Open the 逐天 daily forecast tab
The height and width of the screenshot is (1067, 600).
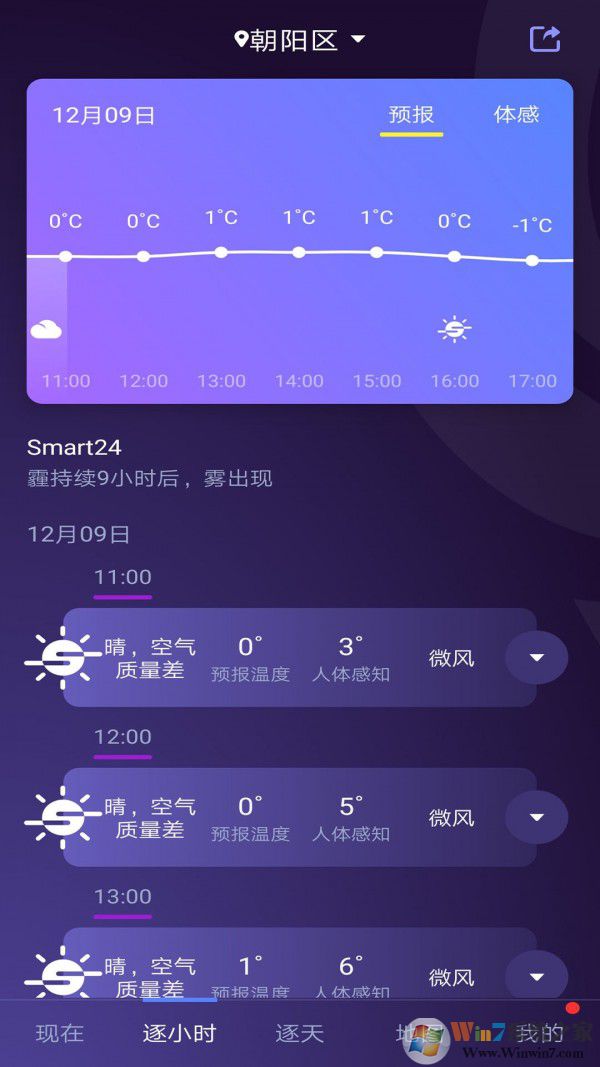pos(300,1033)
